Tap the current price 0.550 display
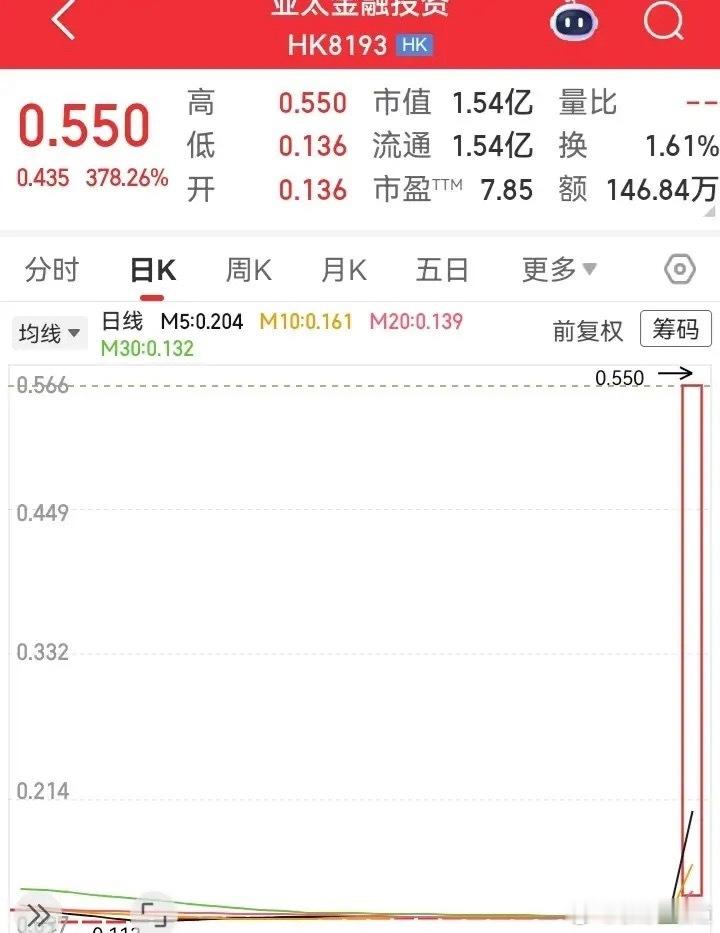The height and width of the screenshot is (933, 720). click(x=85, y=125)
